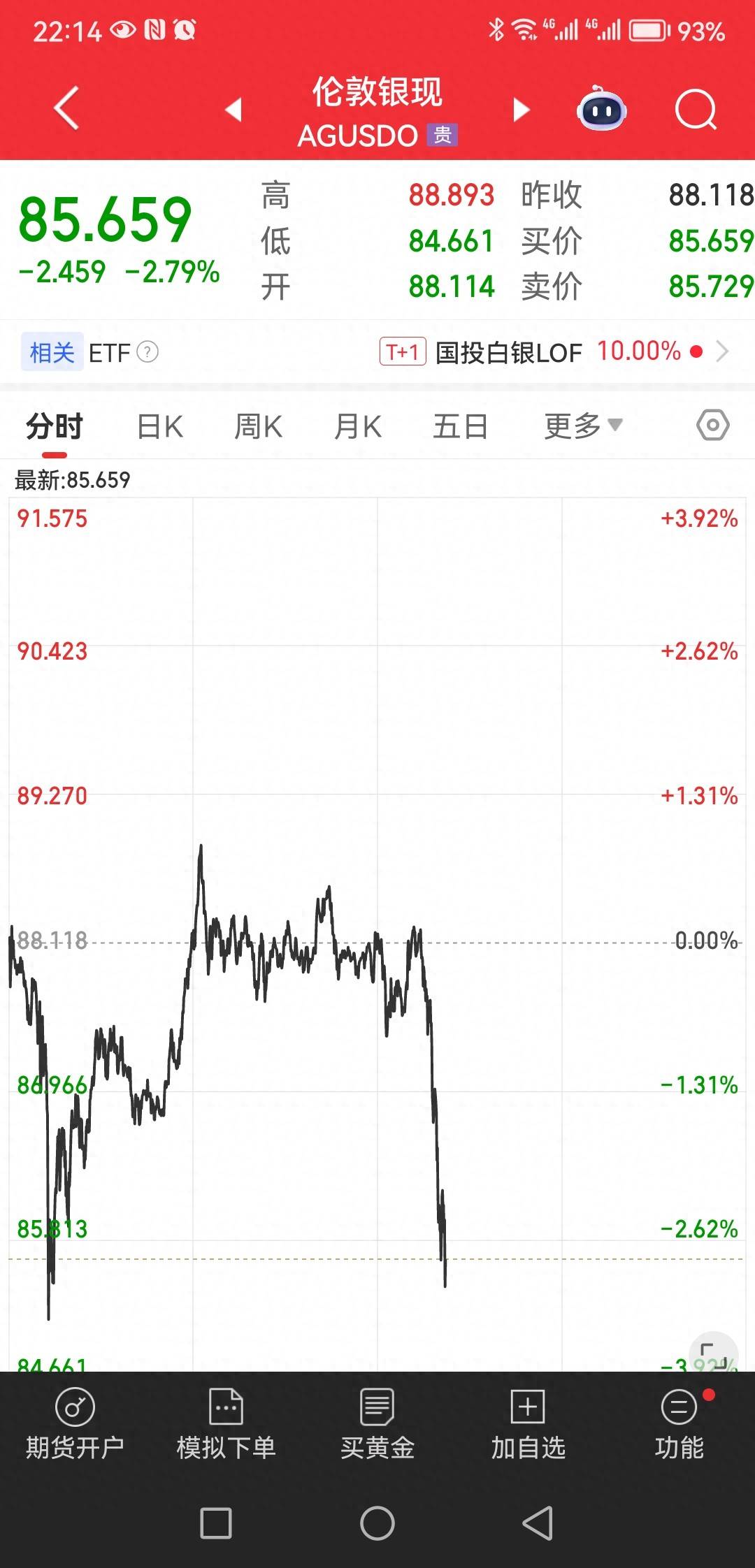Open the robot assistant icon

click(601, 110)
